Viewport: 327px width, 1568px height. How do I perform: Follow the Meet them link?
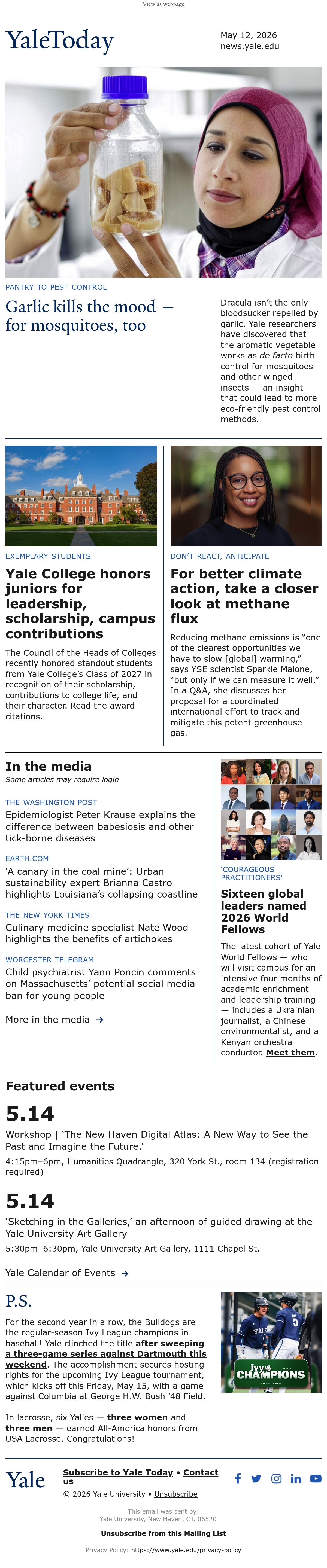(290, 1053)
